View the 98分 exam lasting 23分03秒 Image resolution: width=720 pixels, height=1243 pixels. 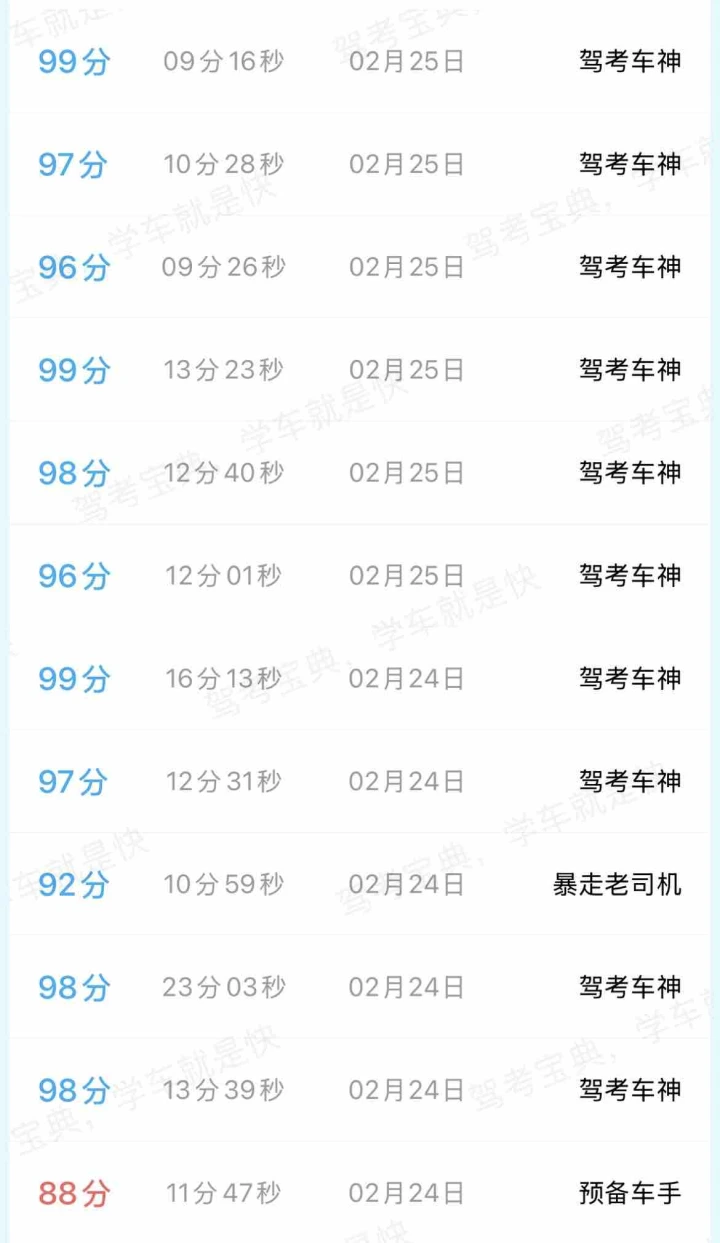coord(360,987)
